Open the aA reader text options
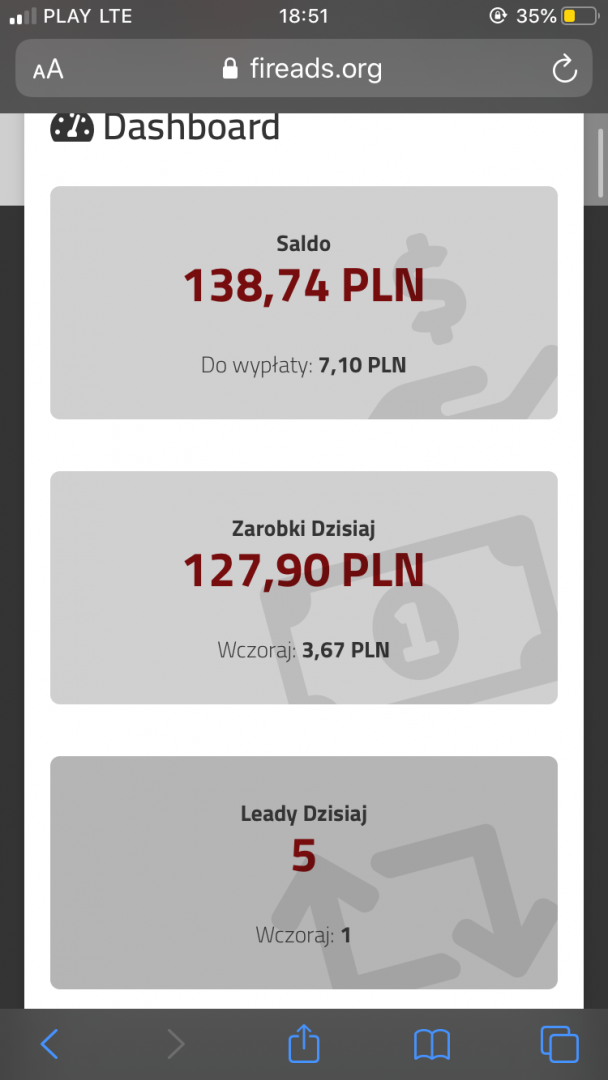The image size is (608, 1080). click(48, 69)
